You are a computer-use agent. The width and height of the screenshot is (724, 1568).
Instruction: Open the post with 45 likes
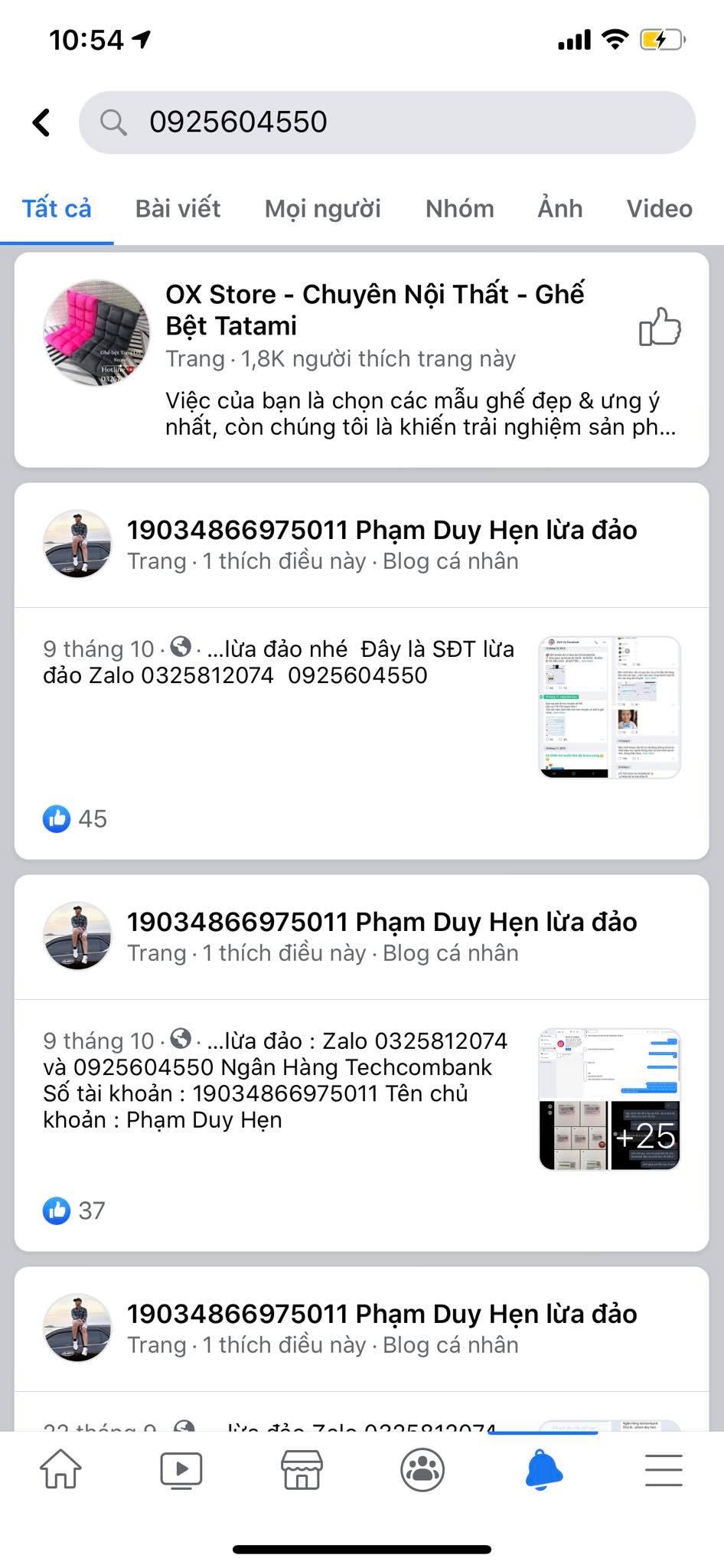point(279,663)
